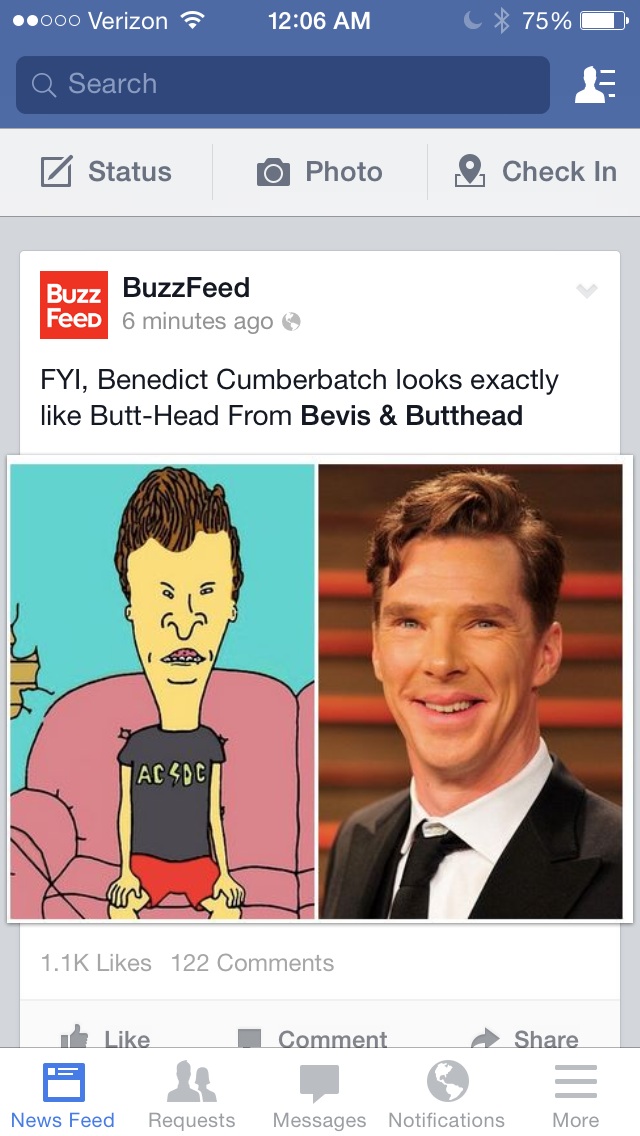Open the Bevis & Butthead link
The height and width of the screenshot is (1136, 640).
411,415
